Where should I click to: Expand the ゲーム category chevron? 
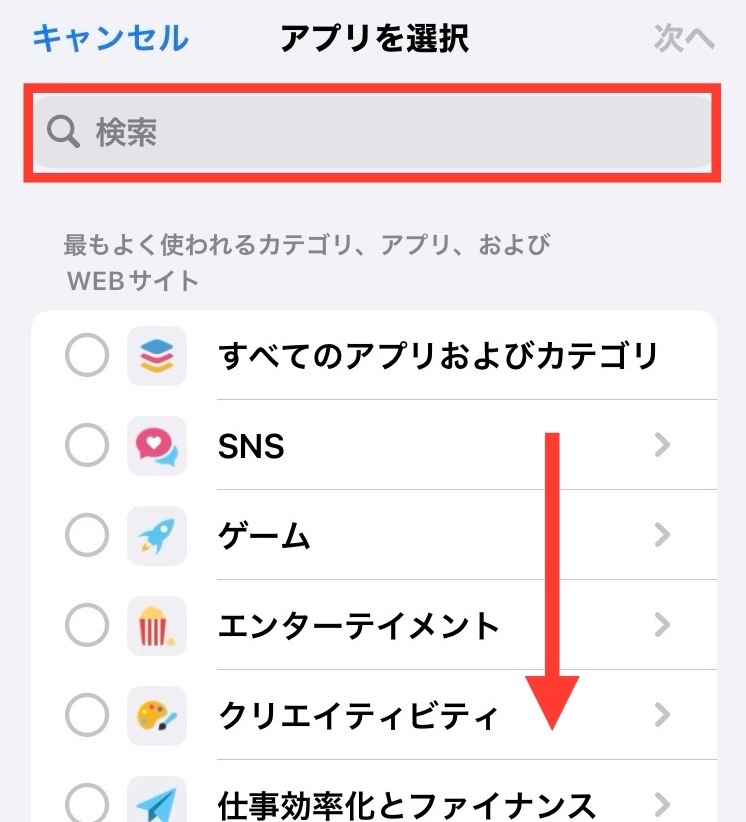coord(661,536)
